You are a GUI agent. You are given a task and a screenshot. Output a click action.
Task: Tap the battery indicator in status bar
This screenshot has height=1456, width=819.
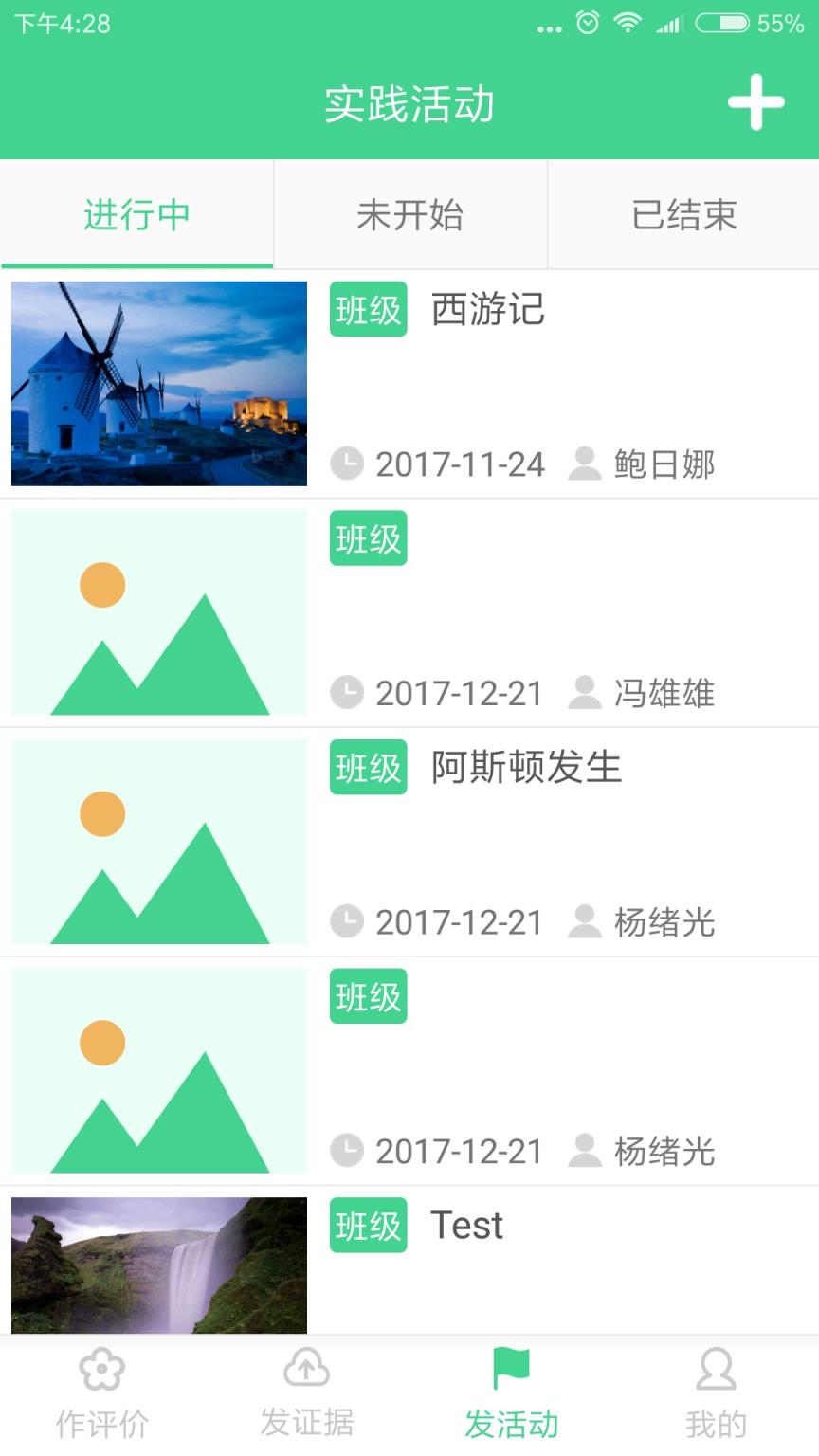point(724,26)
